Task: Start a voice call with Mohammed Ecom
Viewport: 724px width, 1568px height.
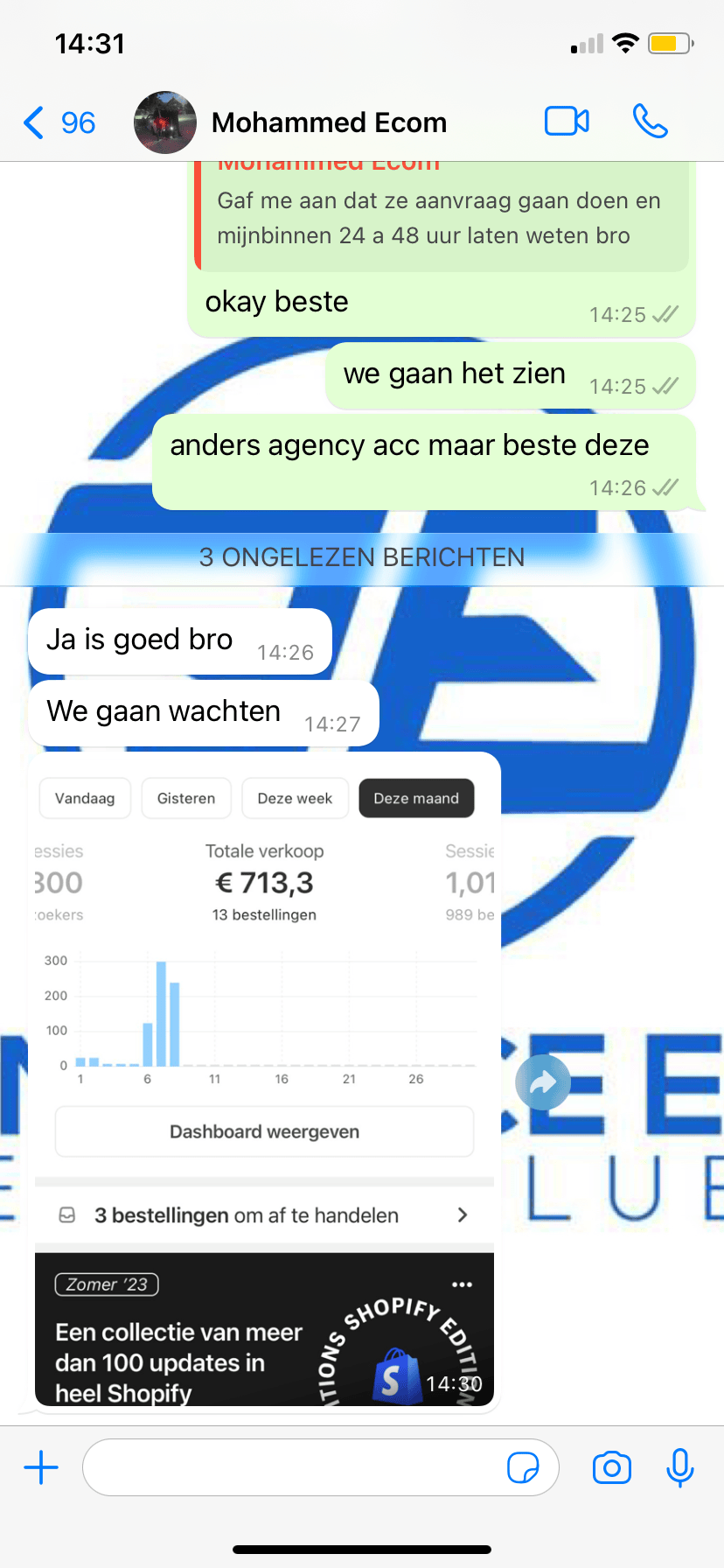Action: (650, 122)
